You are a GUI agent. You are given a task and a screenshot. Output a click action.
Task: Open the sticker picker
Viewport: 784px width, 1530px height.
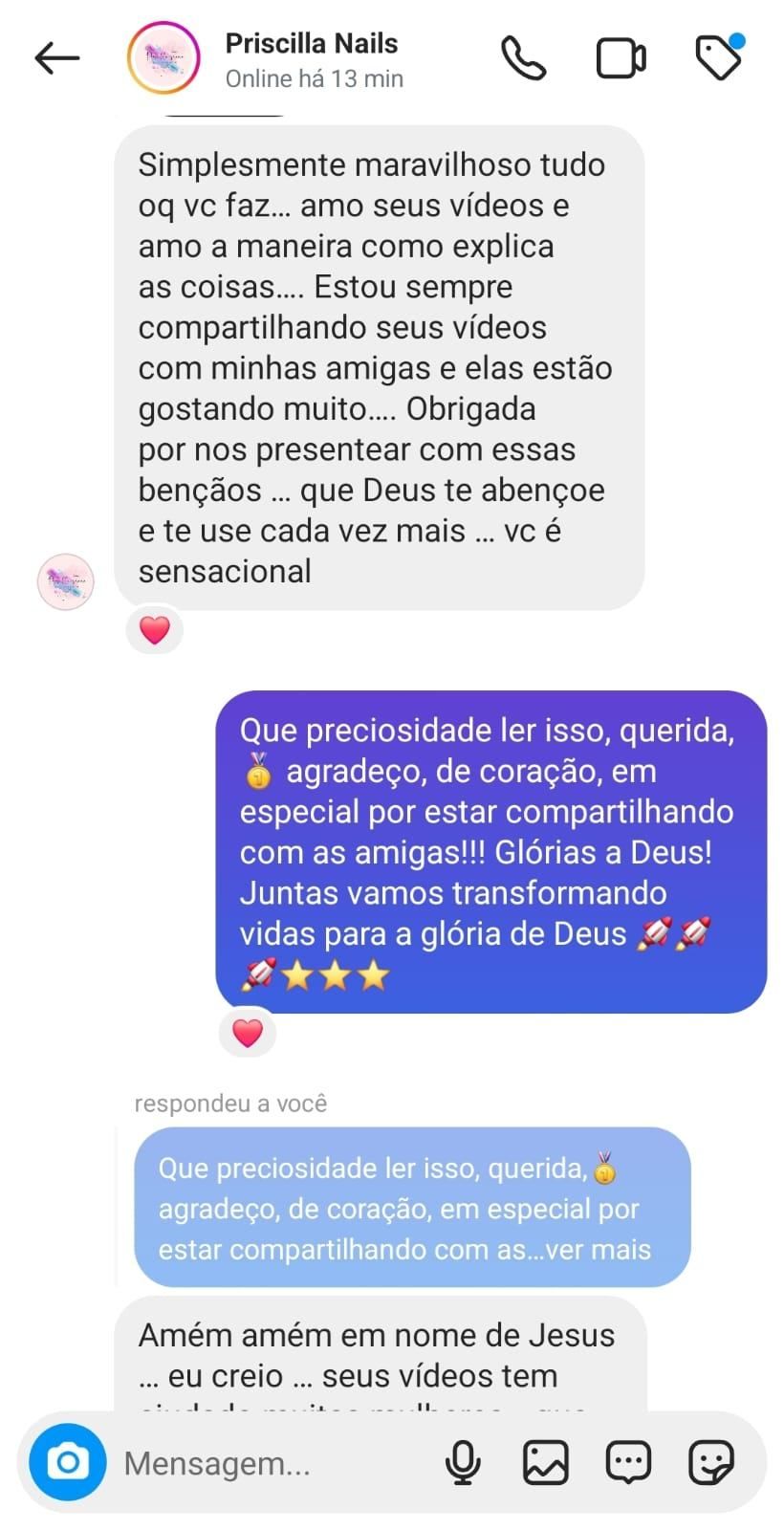pos(711,1462)
